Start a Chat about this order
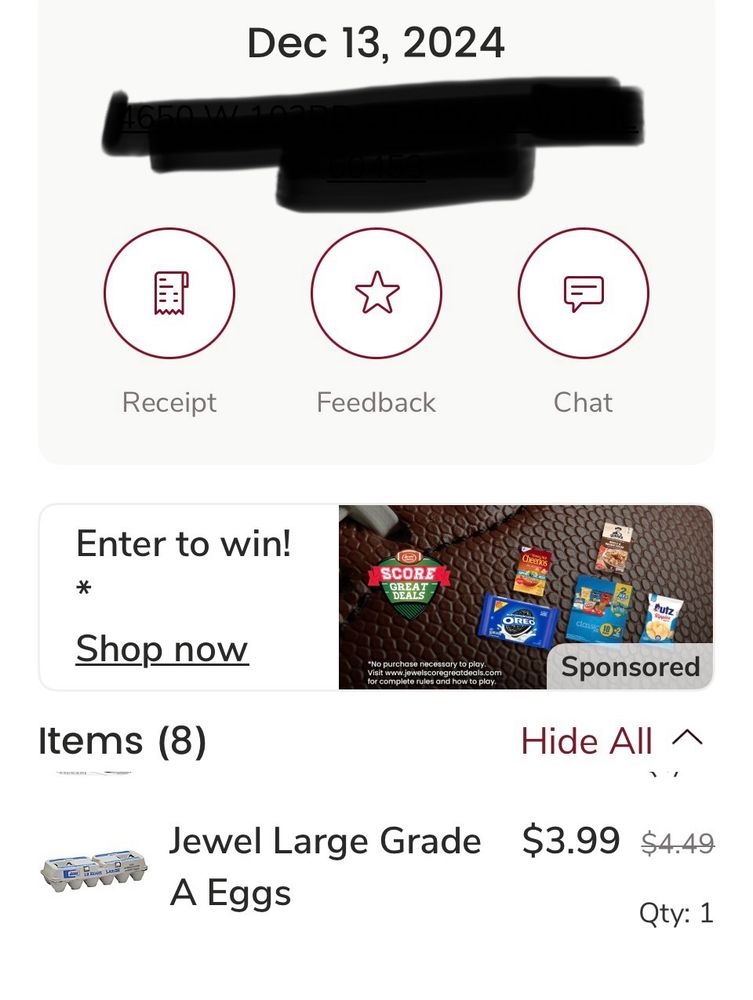The height and width of the screenshot is (1000, 753). pyautogui.click(x=583, y=293)
